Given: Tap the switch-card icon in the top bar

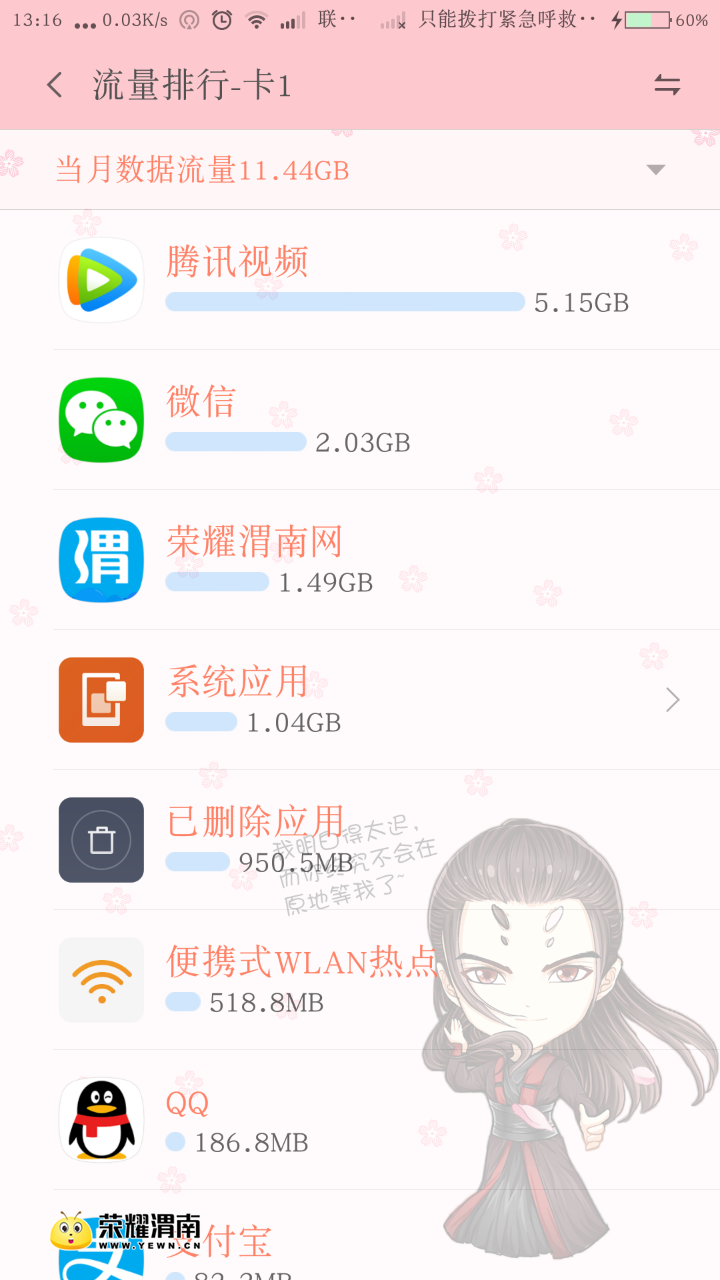Looking at the screenshot, I should 667,85.
